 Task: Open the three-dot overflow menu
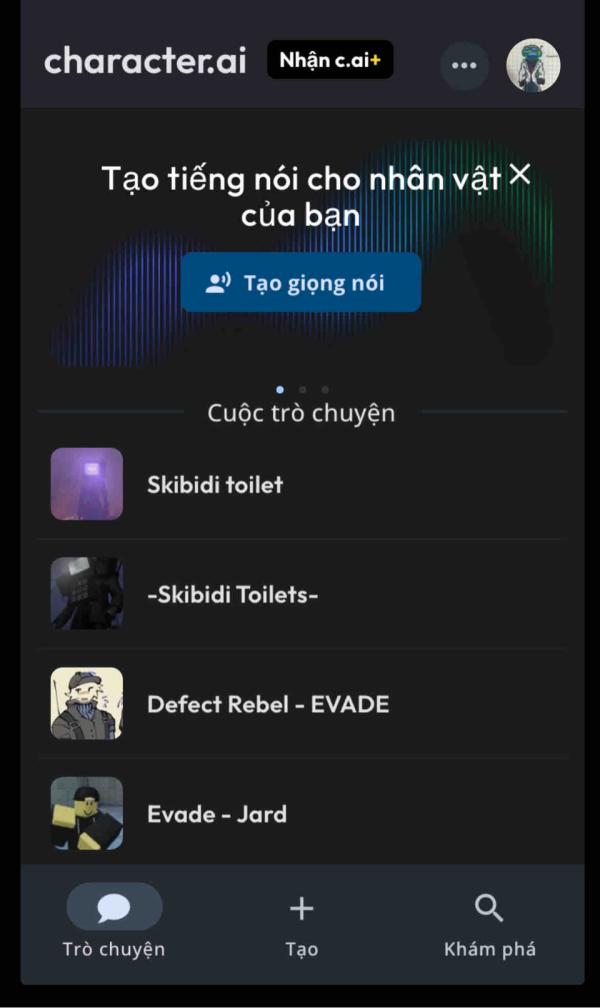[x=464, y=65]
